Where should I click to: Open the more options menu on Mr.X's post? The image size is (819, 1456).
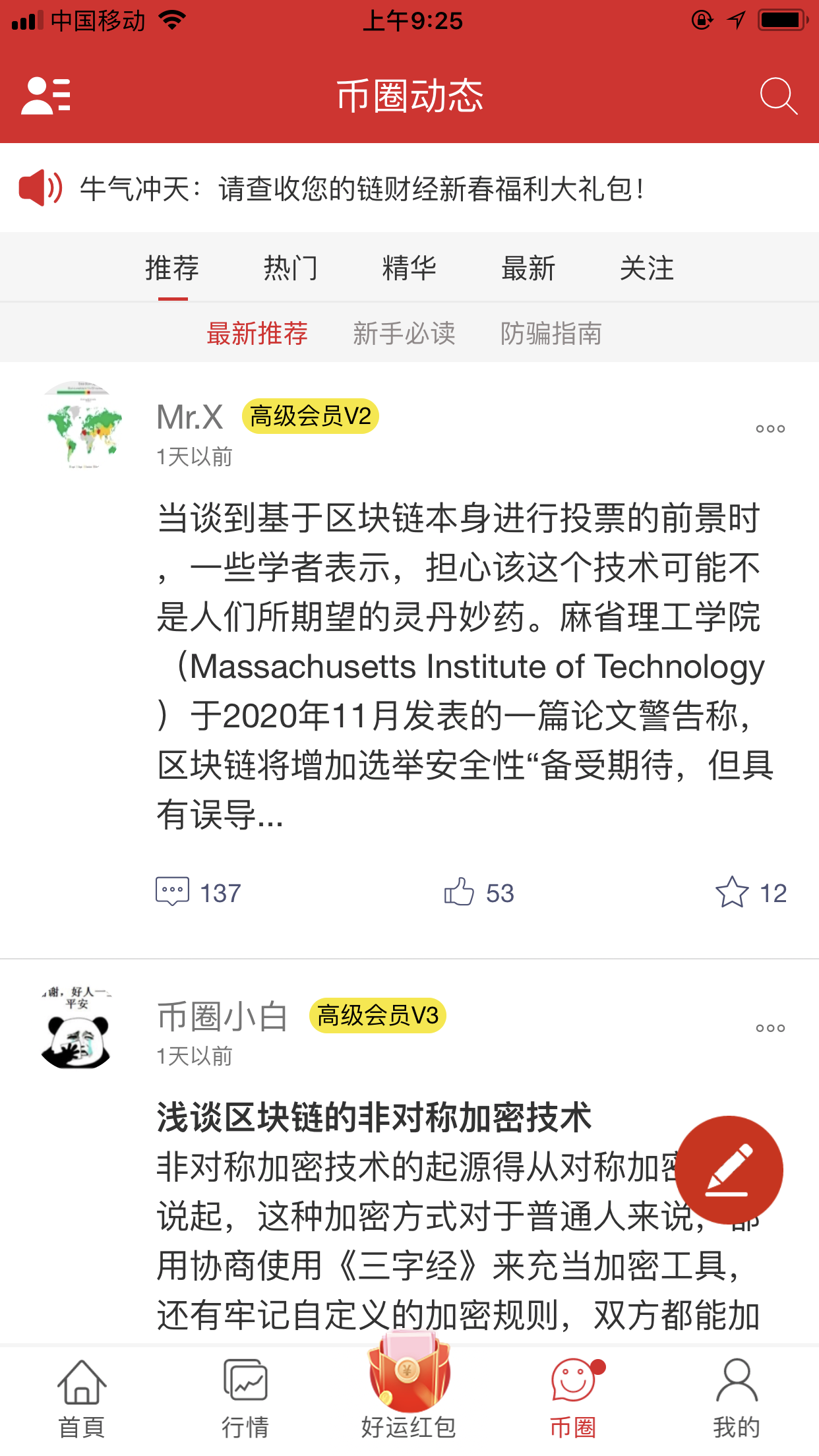pyautogui.click(x=770, y=429)
